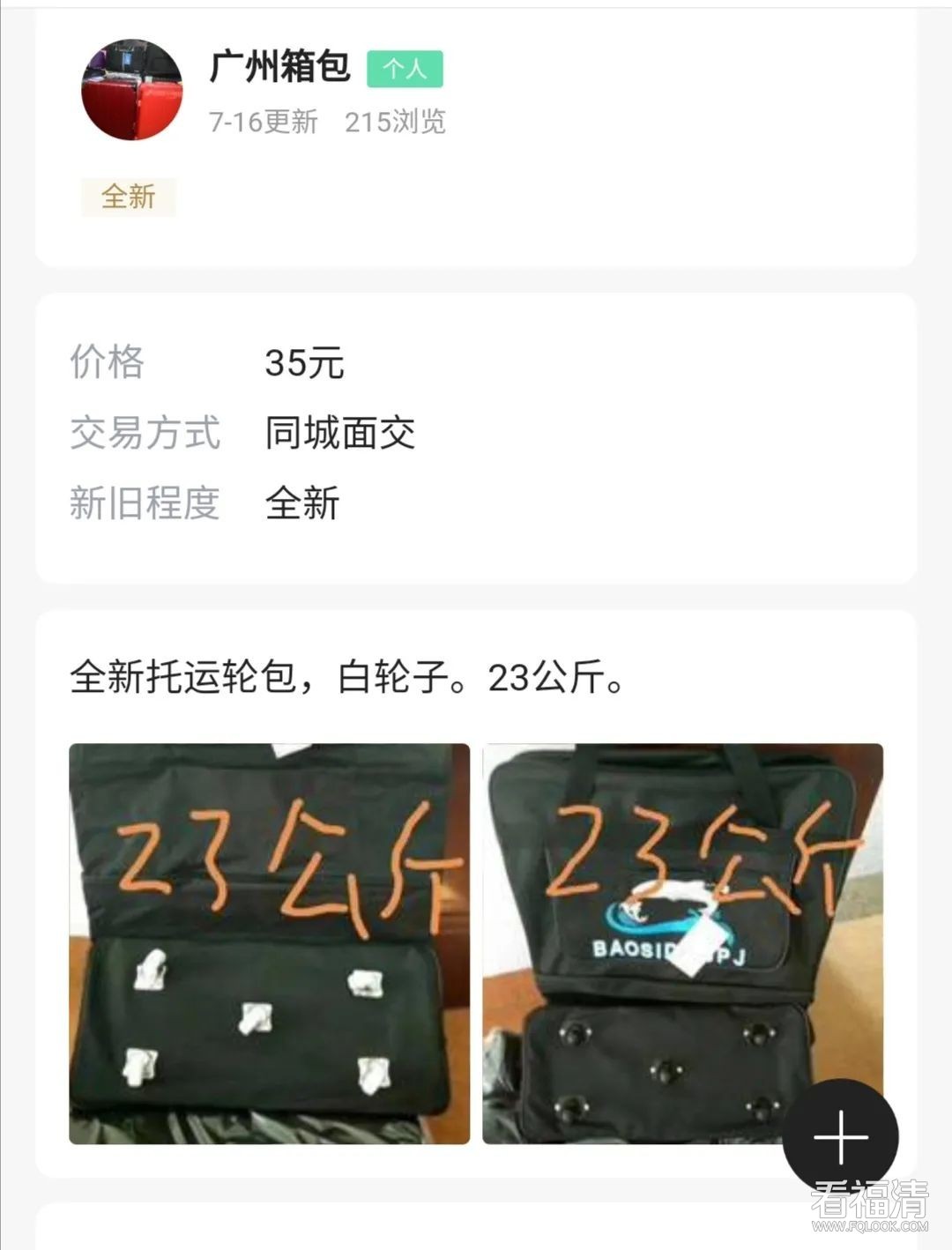This screenshot has width=952, height=1250.
Task: Tap the black plus floating button
Action: (840, 1136)
